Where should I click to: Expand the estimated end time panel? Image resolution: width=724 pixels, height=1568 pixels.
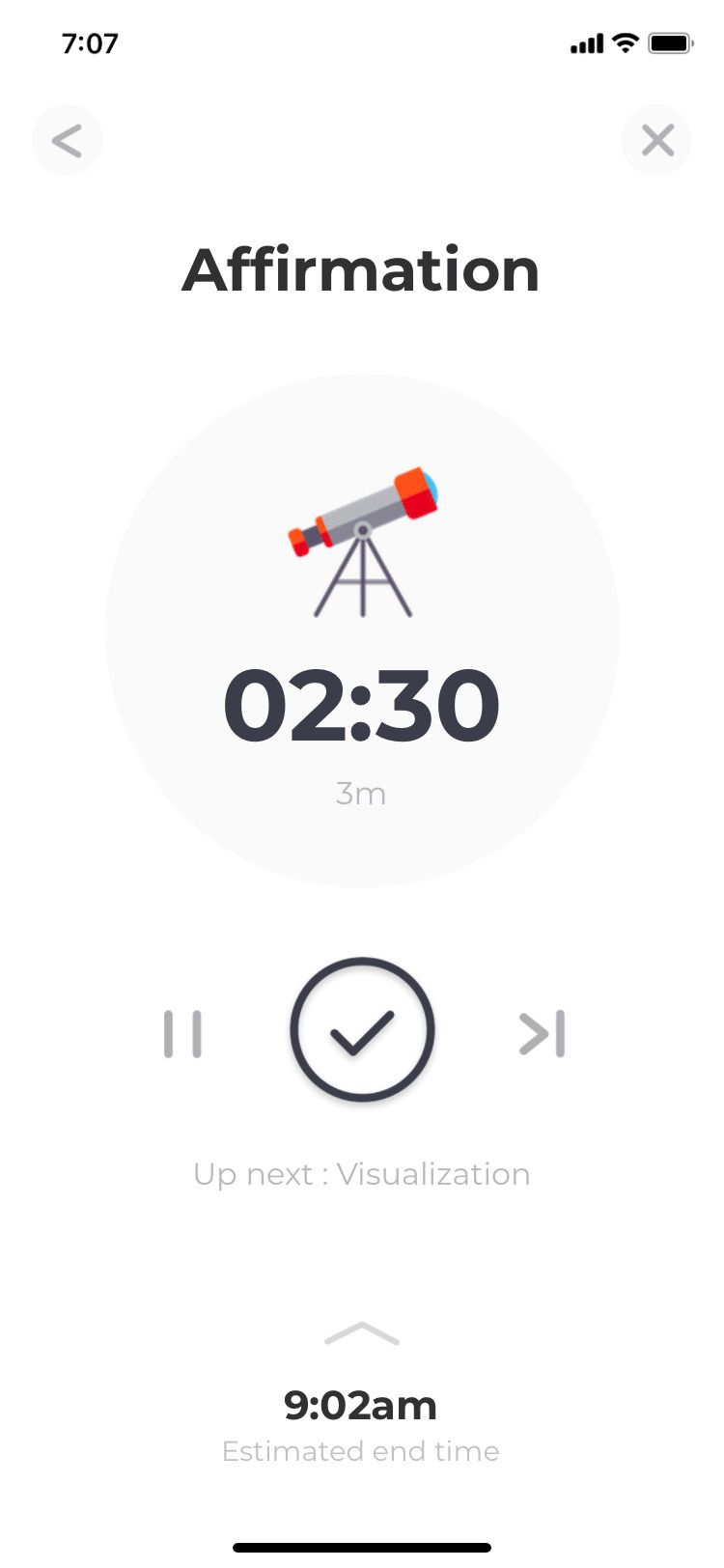(x=362, y=1334)
